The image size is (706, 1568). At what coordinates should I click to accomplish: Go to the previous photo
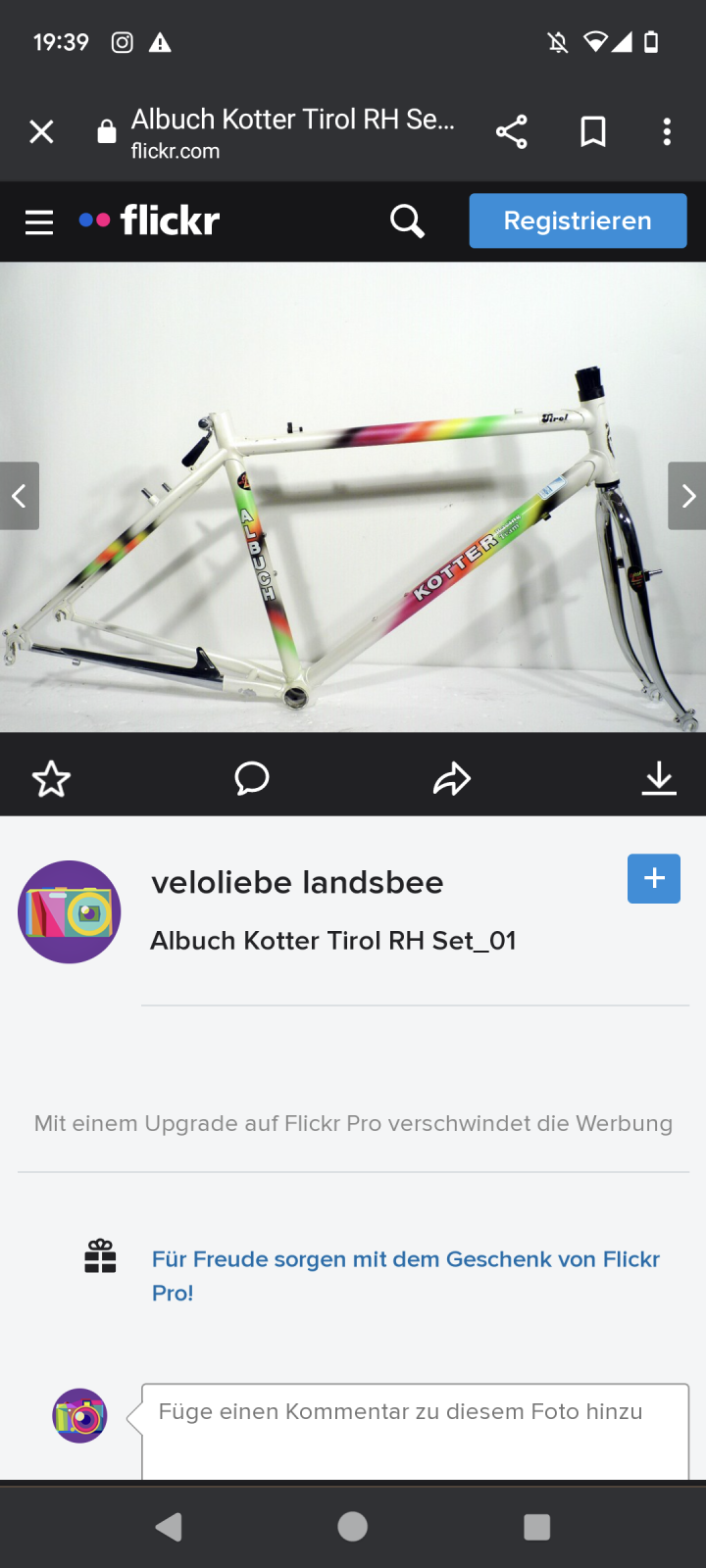[x=19, y=496]
